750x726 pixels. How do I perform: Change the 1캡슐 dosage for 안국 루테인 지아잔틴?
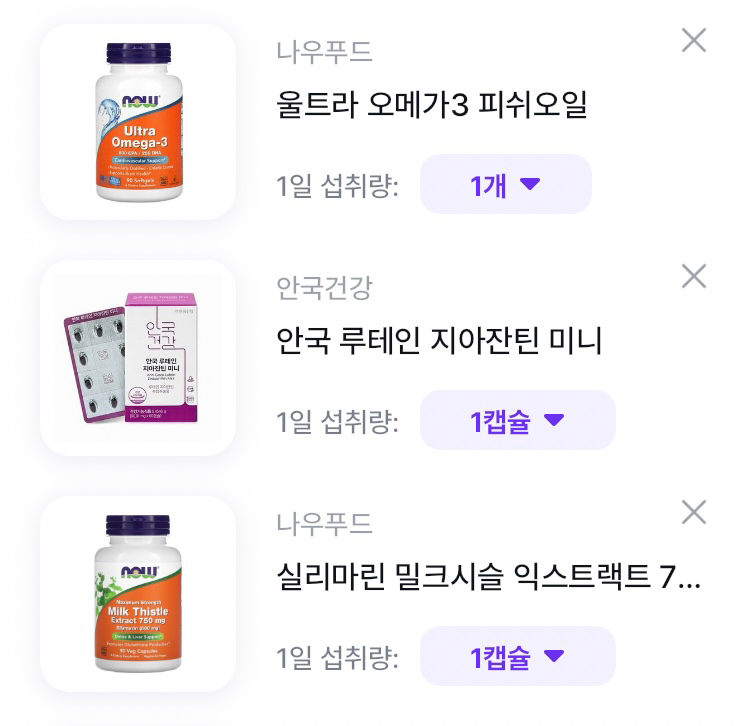517,420
